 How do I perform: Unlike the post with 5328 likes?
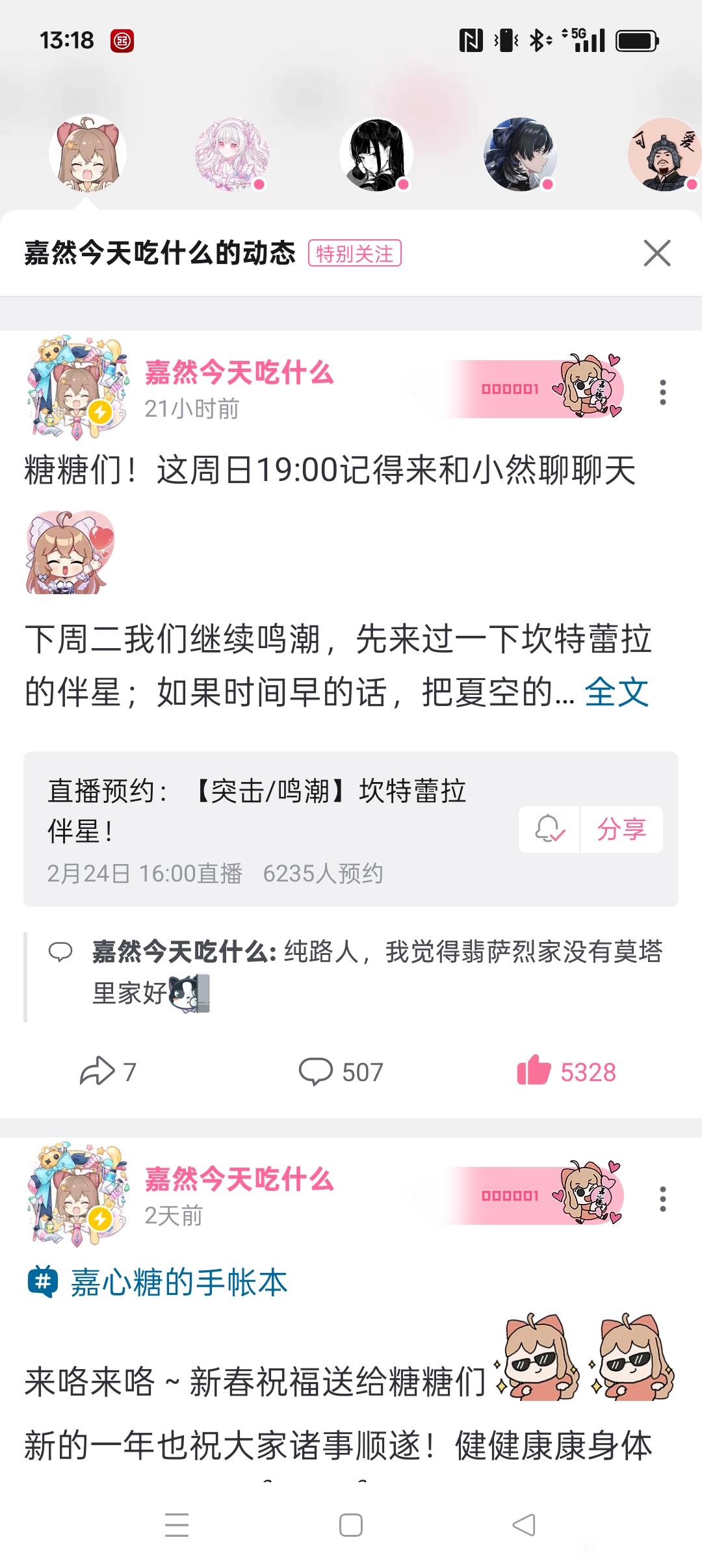click(566, 1072)
